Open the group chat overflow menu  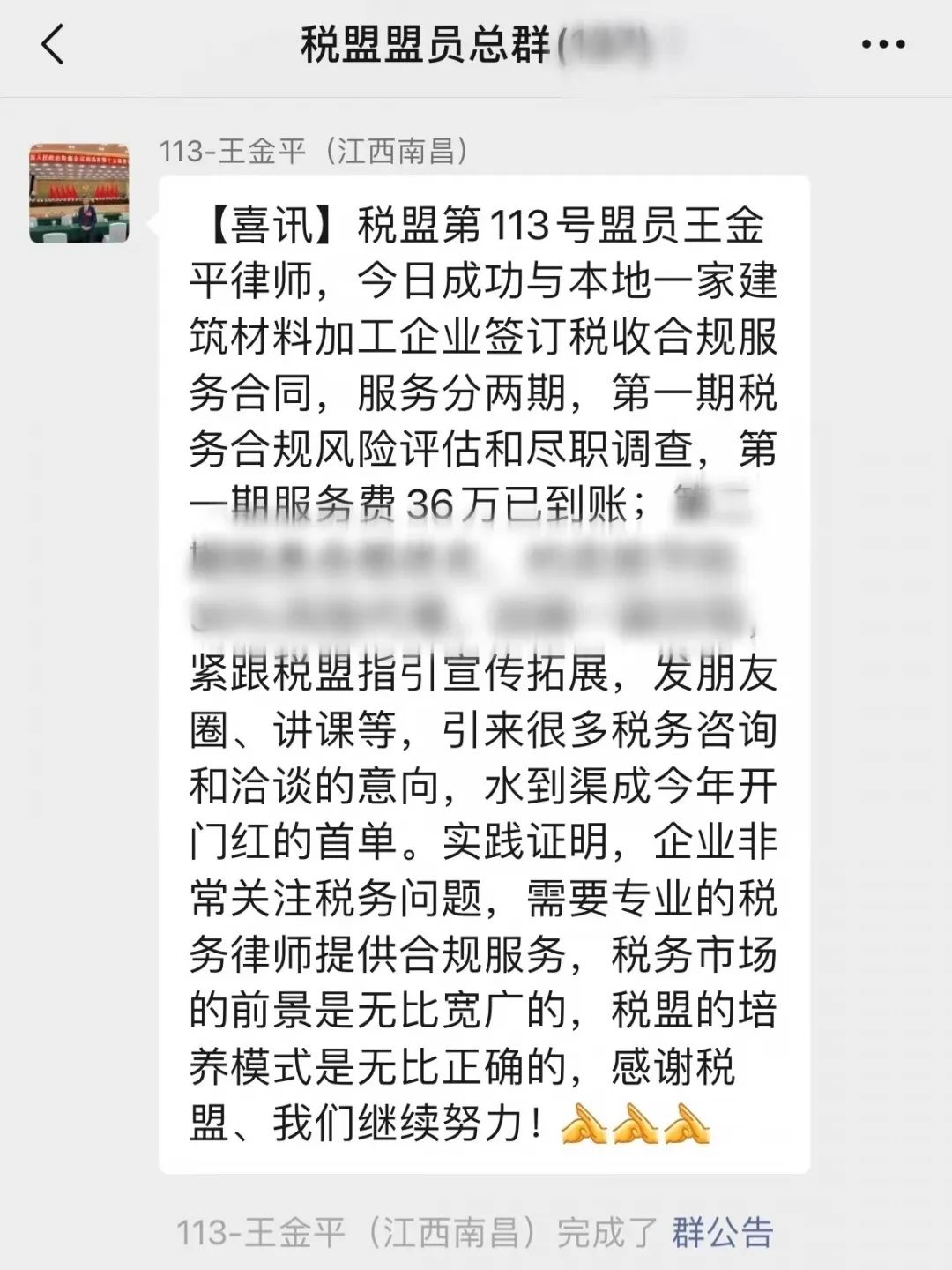(x=882, y=44)
